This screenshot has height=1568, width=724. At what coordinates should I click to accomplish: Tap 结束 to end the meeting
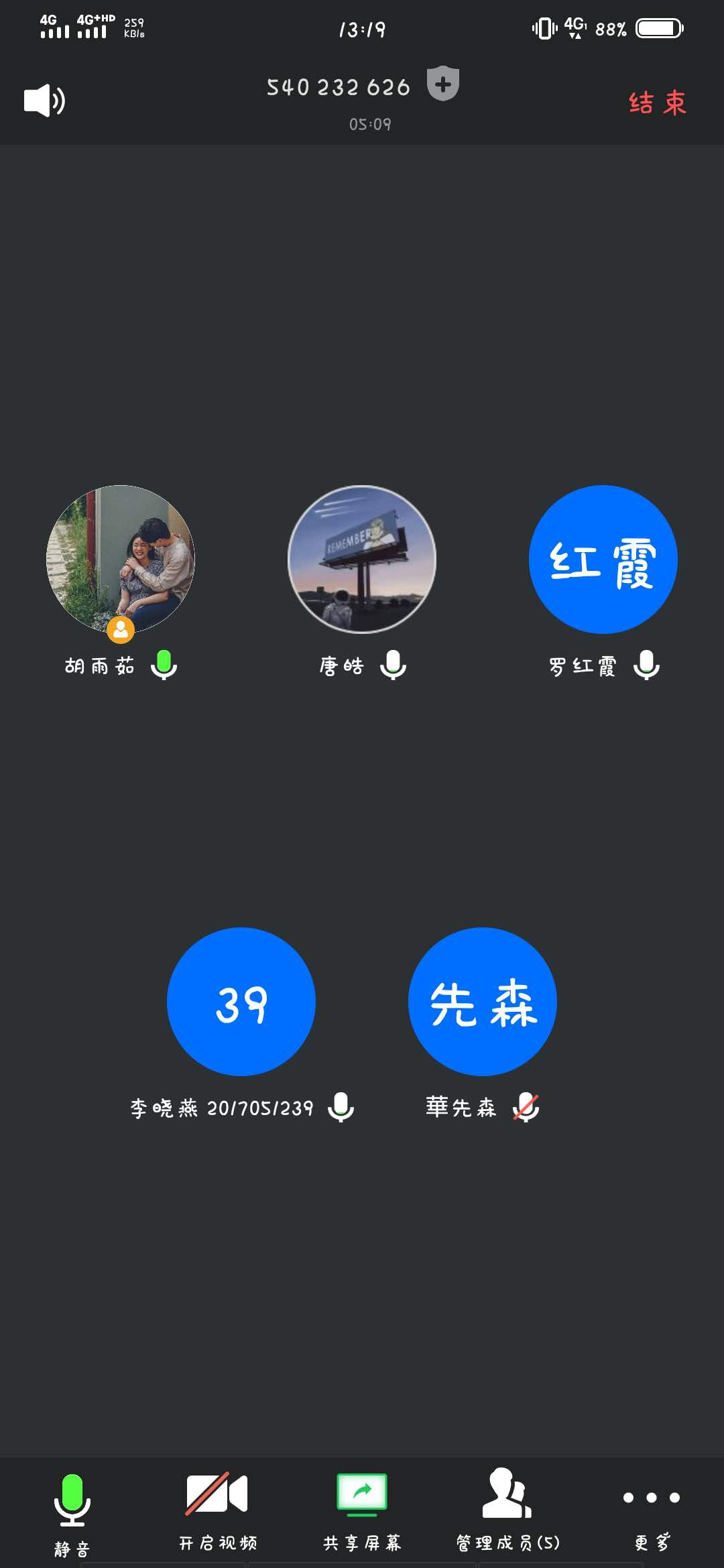click(658, 103)
